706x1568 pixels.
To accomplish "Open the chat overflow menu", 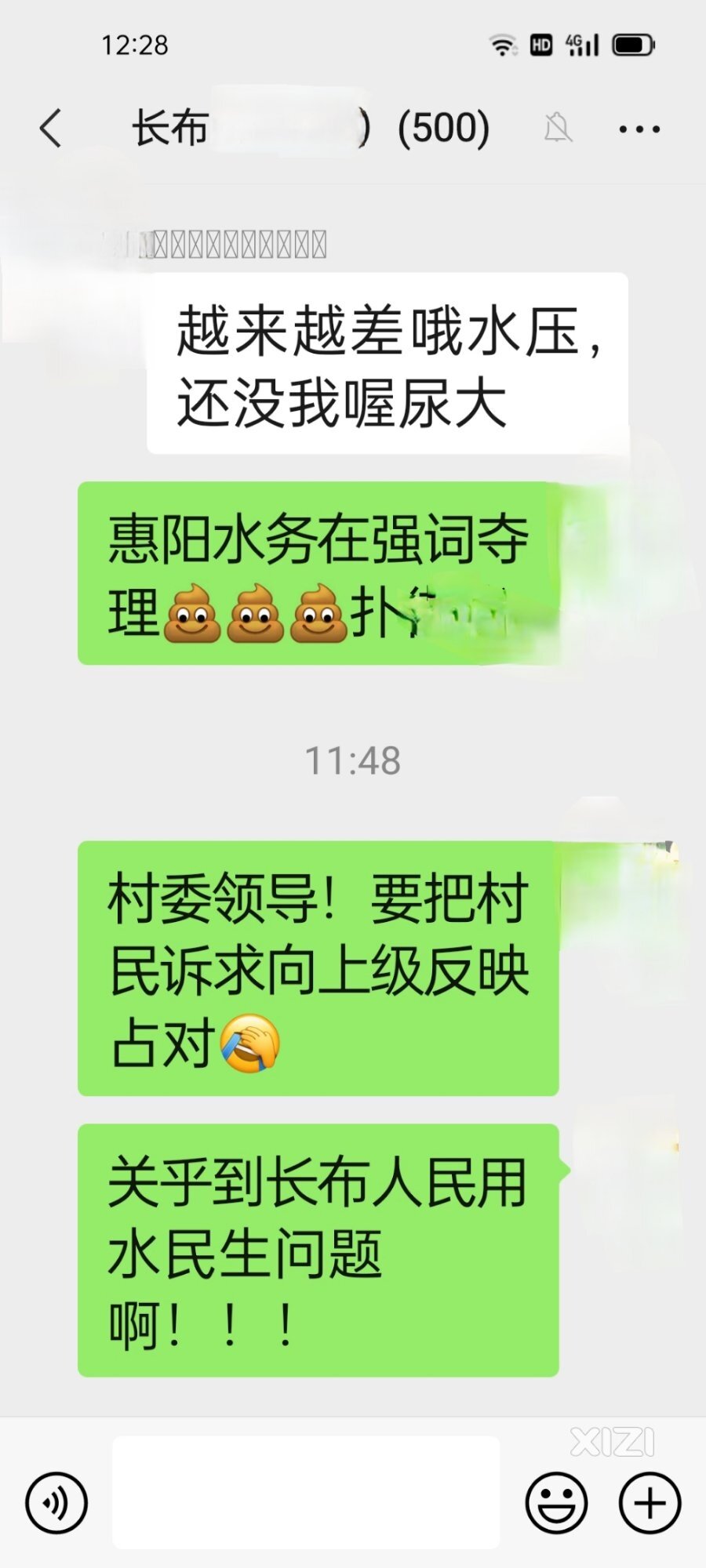I will pos(639,129).
